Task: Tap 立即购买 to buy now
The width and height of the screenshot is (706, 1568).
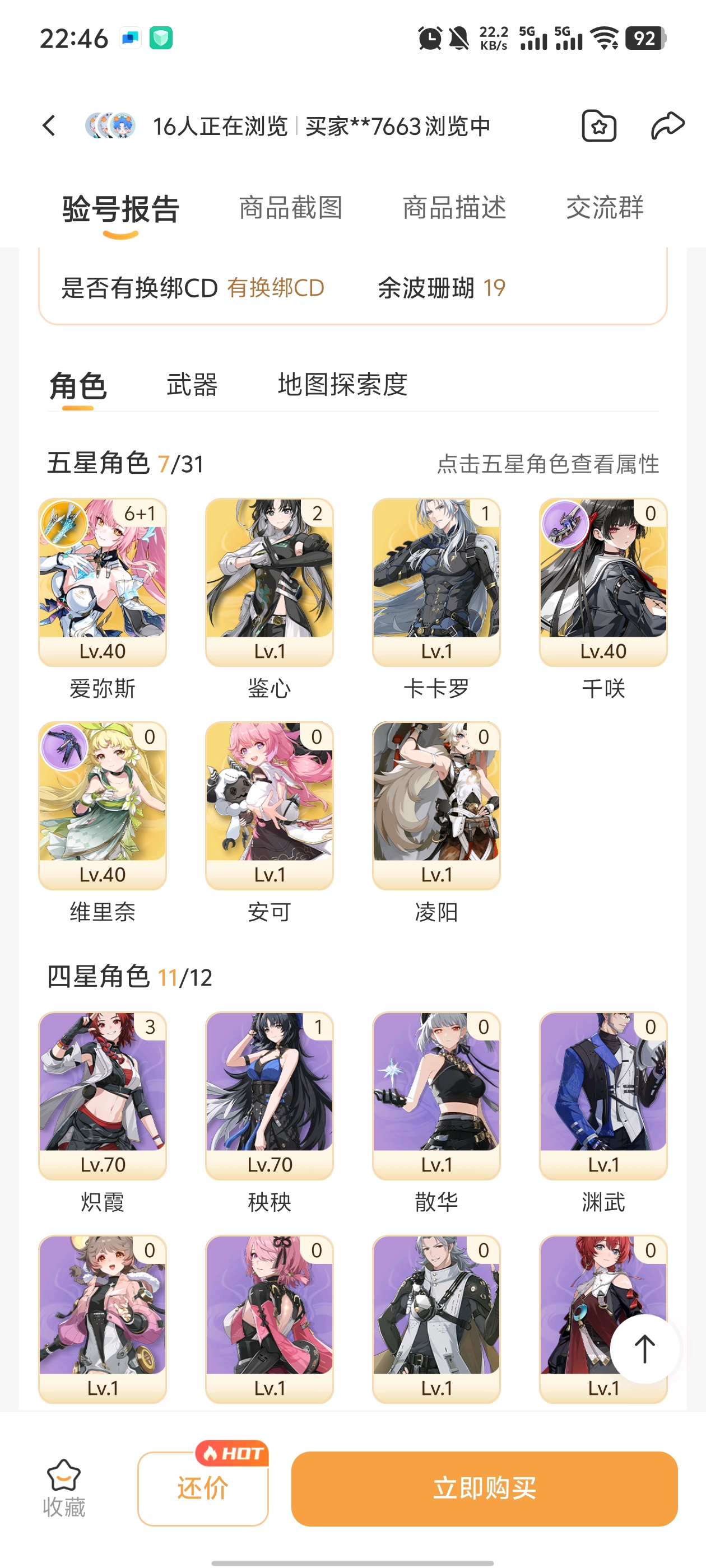Action: [484, 1488]
